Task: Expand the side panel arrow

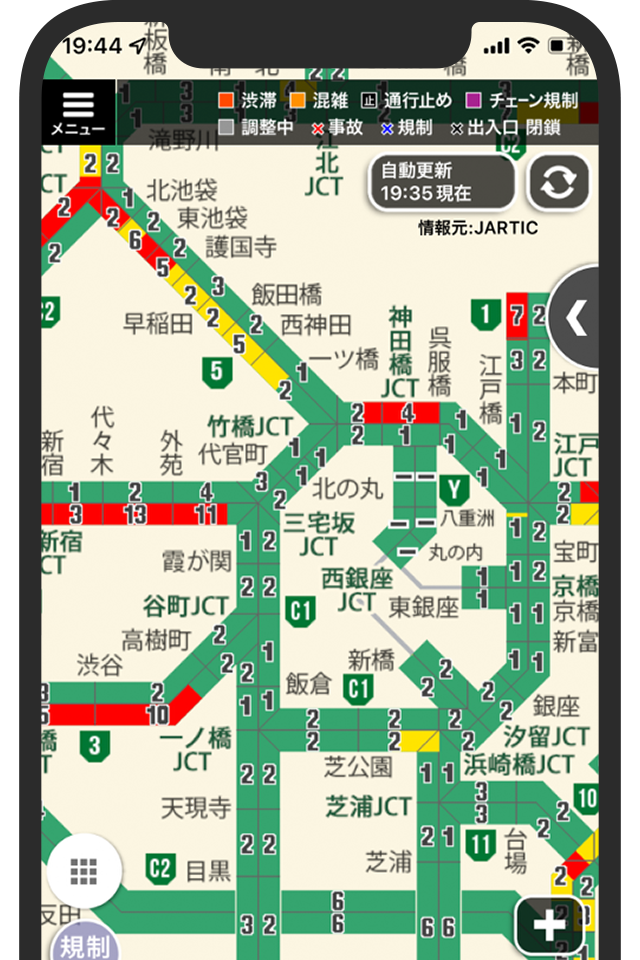Action: (578, 319)
